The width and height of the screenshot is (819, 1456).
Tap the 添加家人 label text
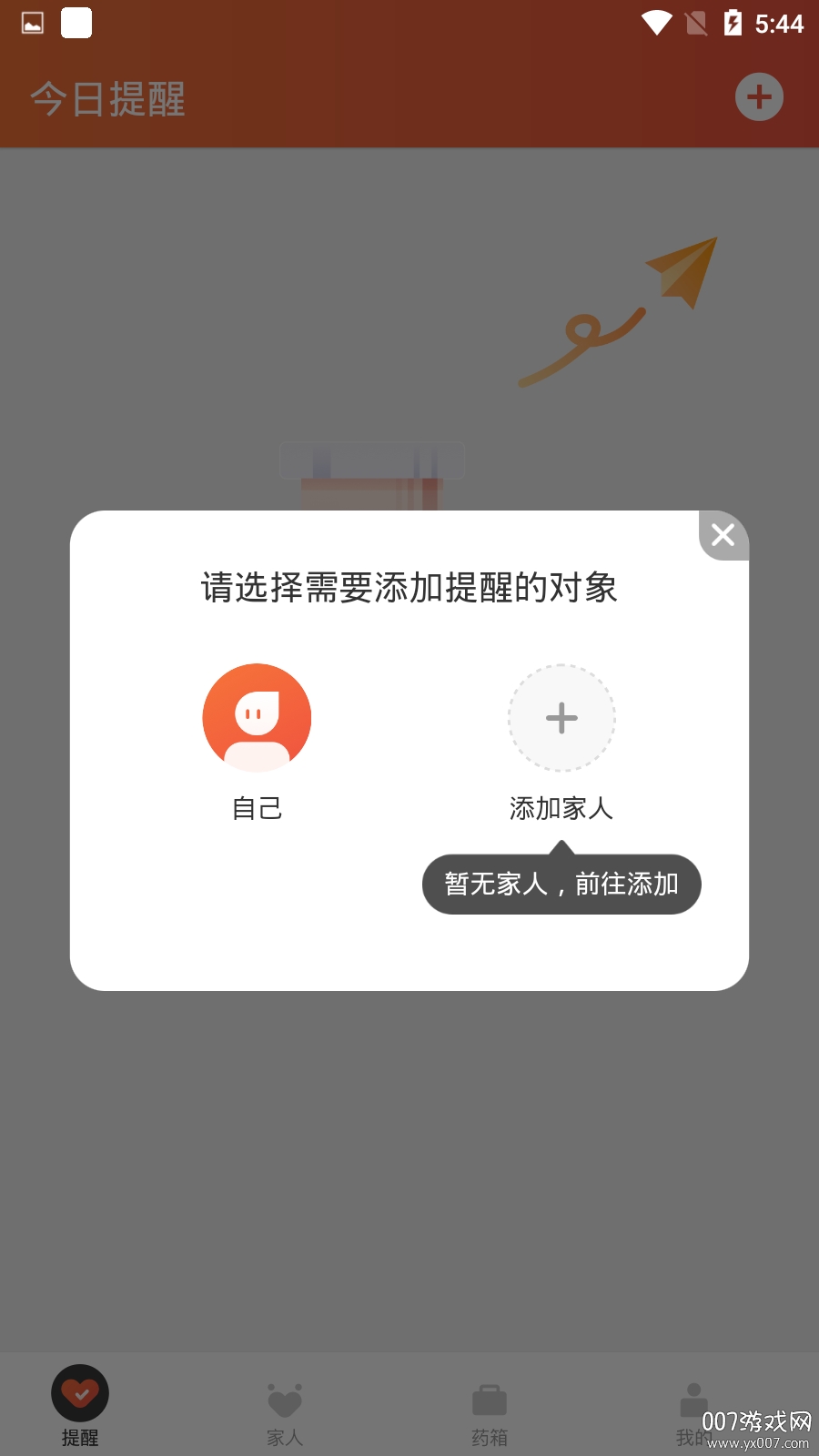click(x=561, y=807)
